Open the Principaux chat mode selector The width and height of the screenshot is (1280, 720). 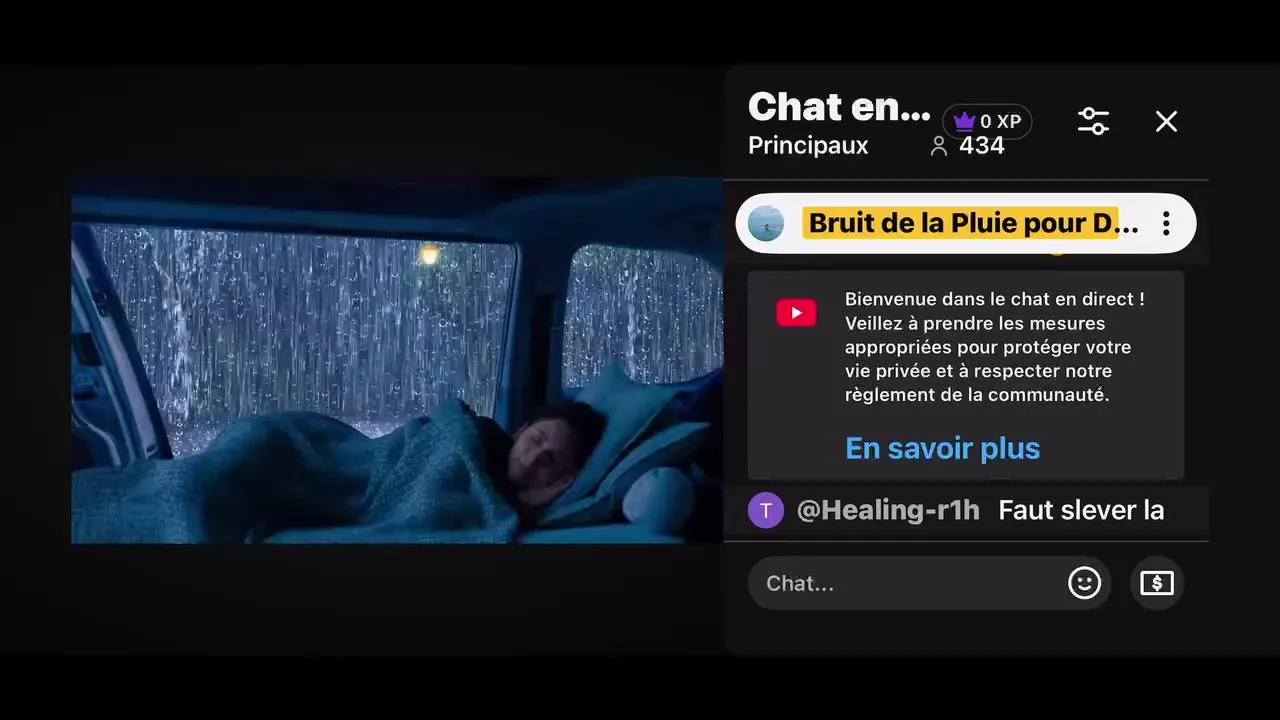point(808,146)
